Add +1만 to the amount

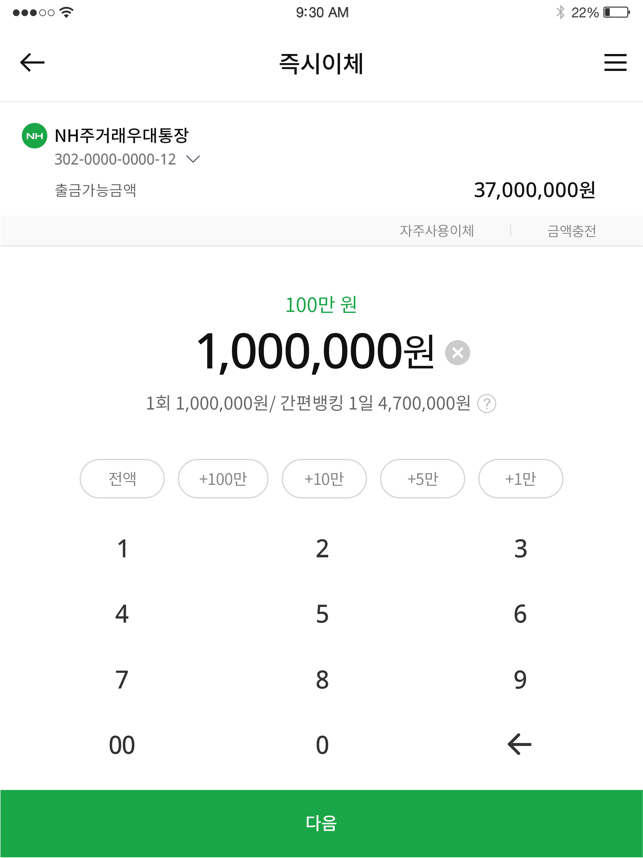click(520, 479)
